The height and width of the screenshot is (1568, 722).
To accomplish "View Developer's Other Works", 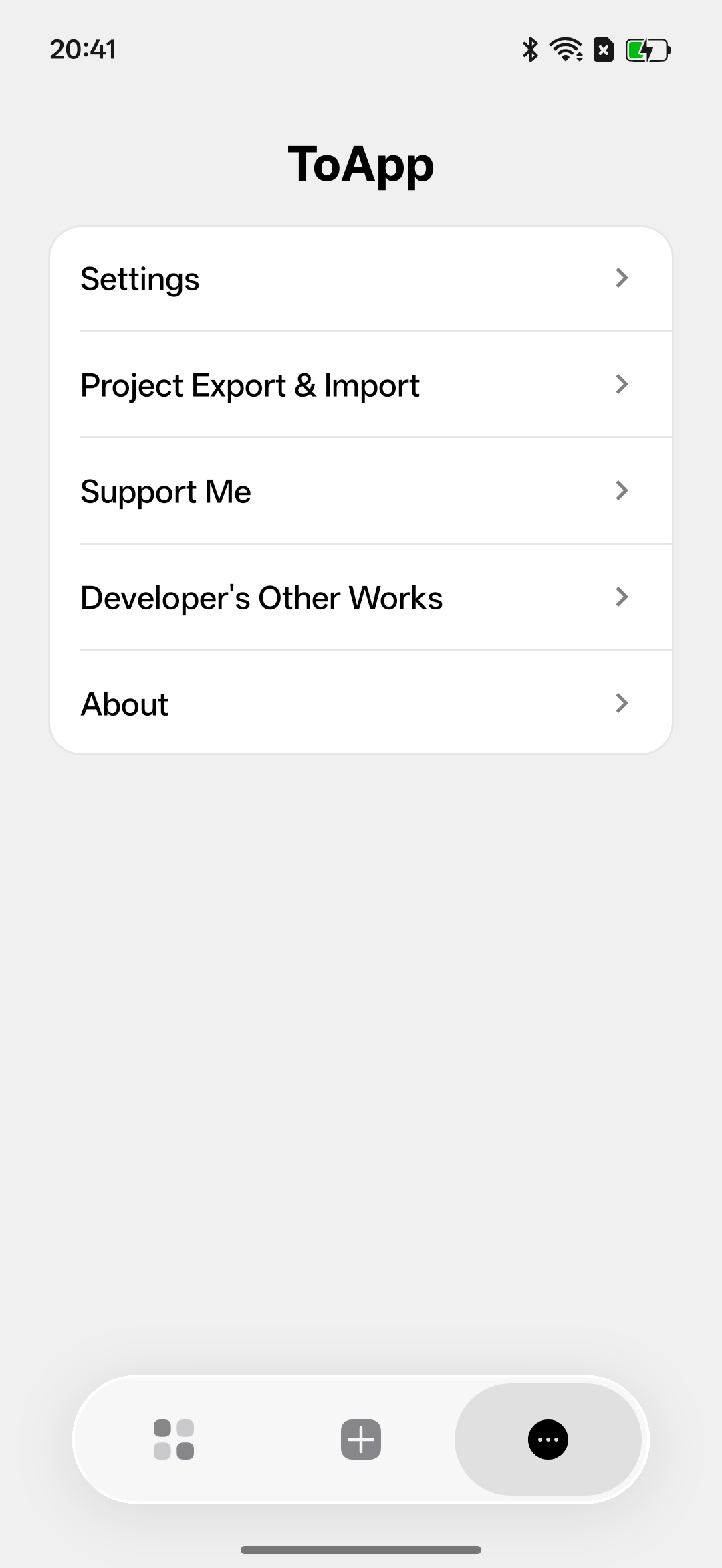I will pyautogui.click(x=361, y=597).
